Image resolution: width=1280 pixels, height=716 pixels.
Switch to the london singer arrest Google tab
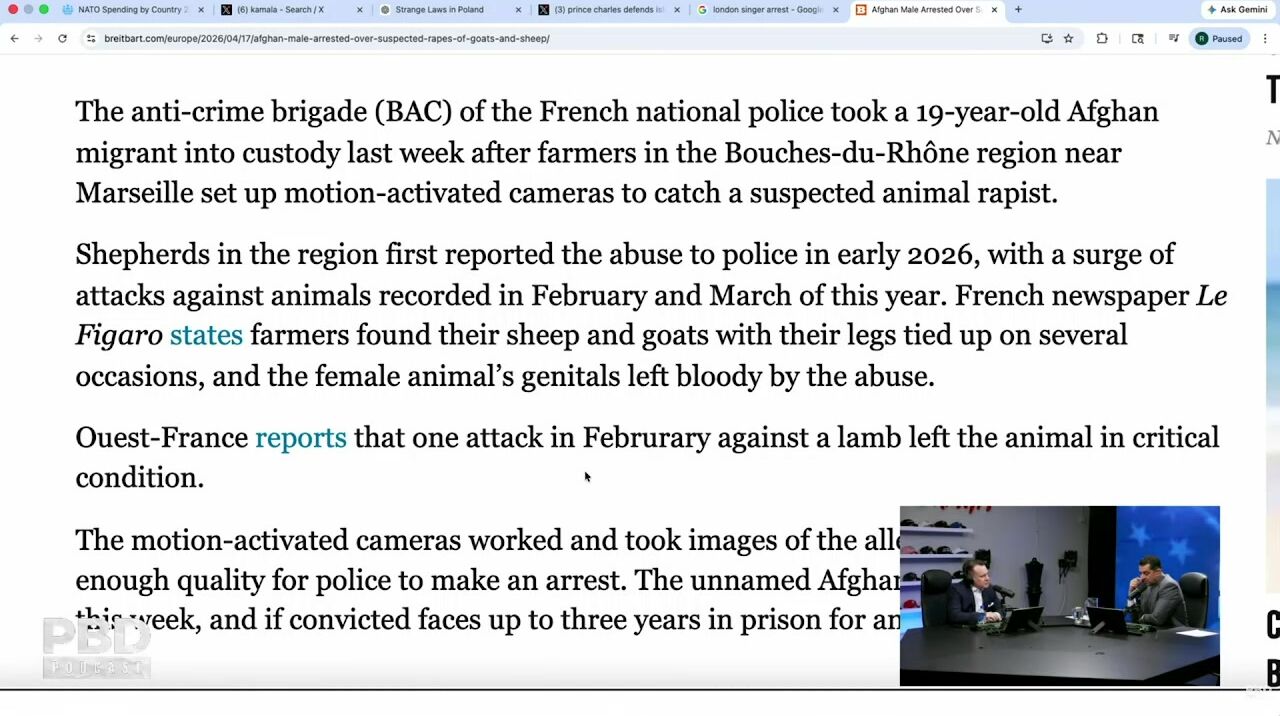tap(765, 10)
